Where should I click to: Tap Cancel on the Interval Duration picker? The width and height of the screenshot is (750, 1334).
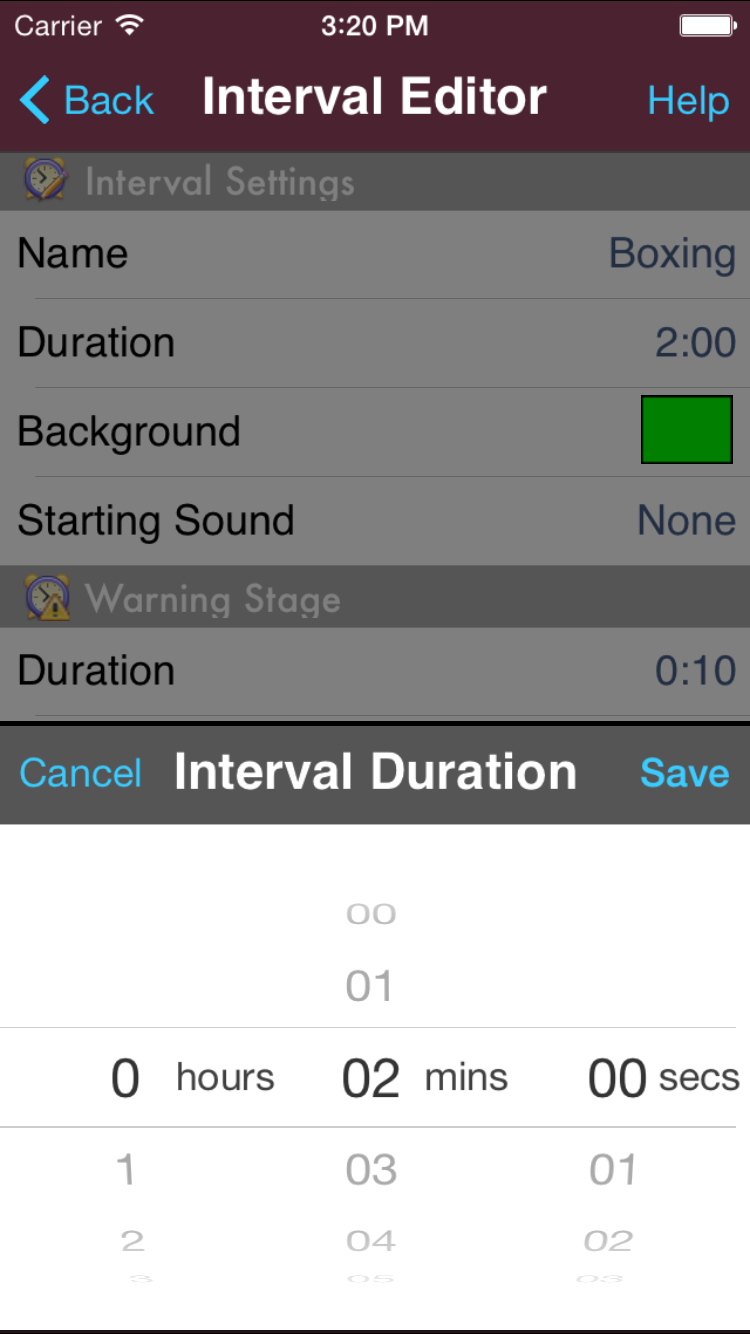click(x=81, y=773)
